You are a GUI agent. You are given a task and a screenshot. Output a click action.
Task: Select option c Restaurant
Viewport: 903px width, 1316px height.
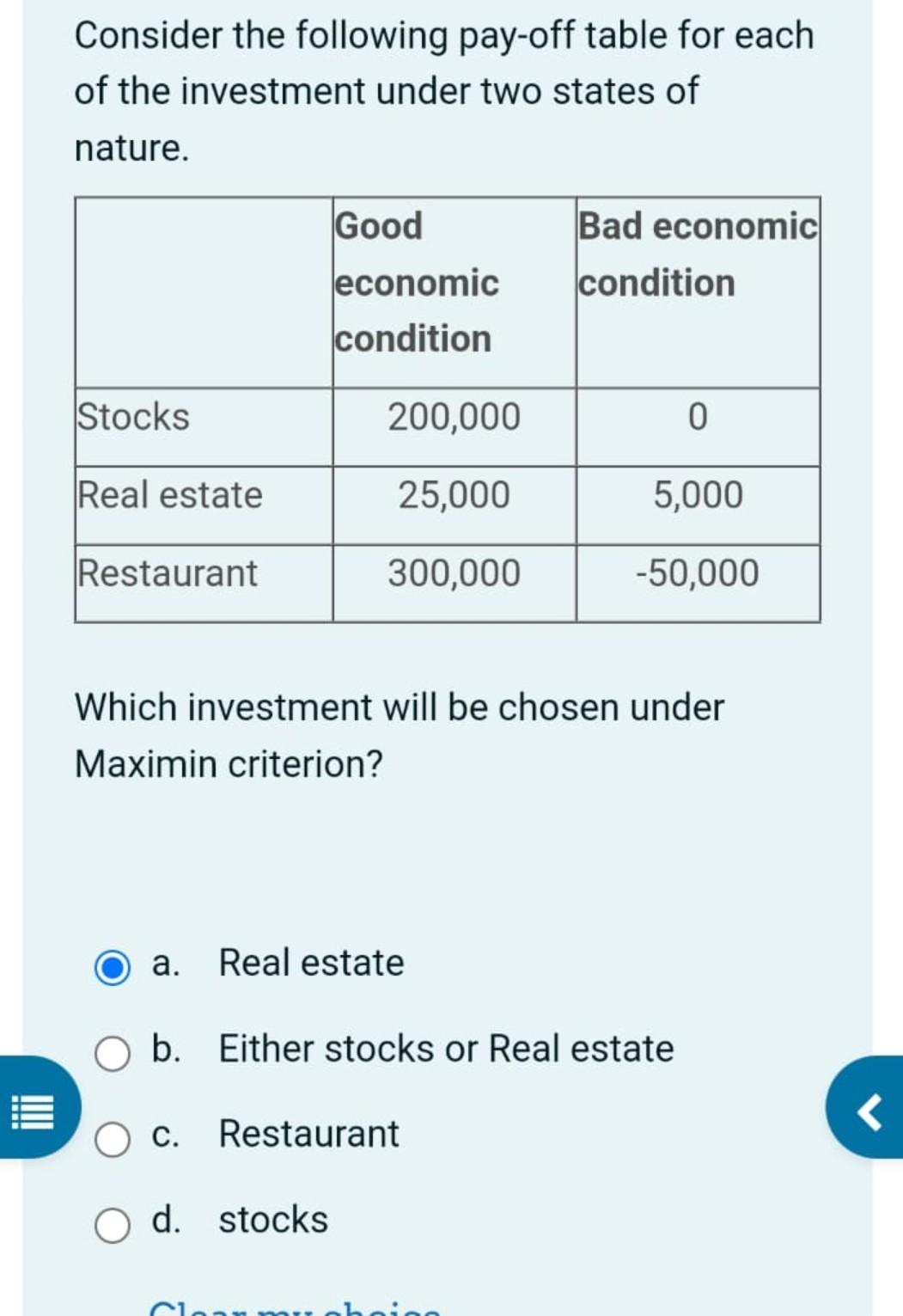coord(113,1136)
